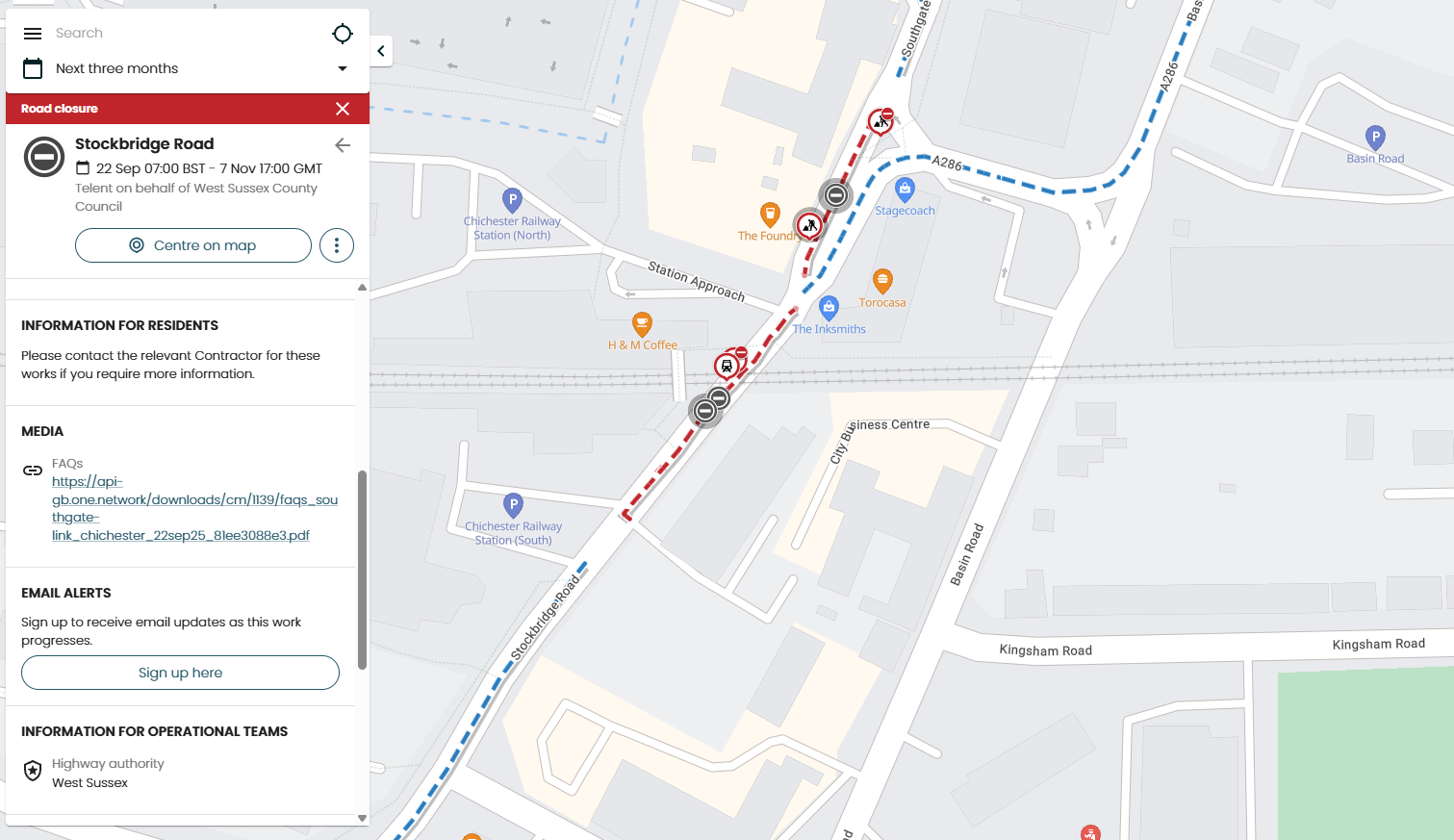The image size is (1454, 840).
Task: Open the hamburger menu
Action: click(x=33, y=34)
